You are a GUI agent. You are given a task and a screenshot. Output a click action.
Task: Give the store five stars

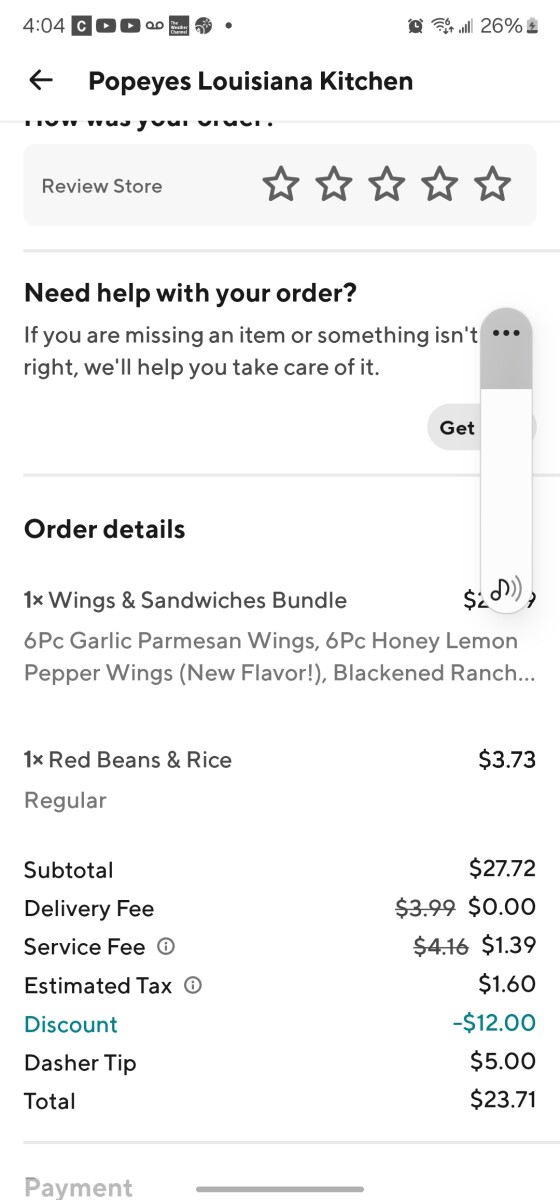492,185
